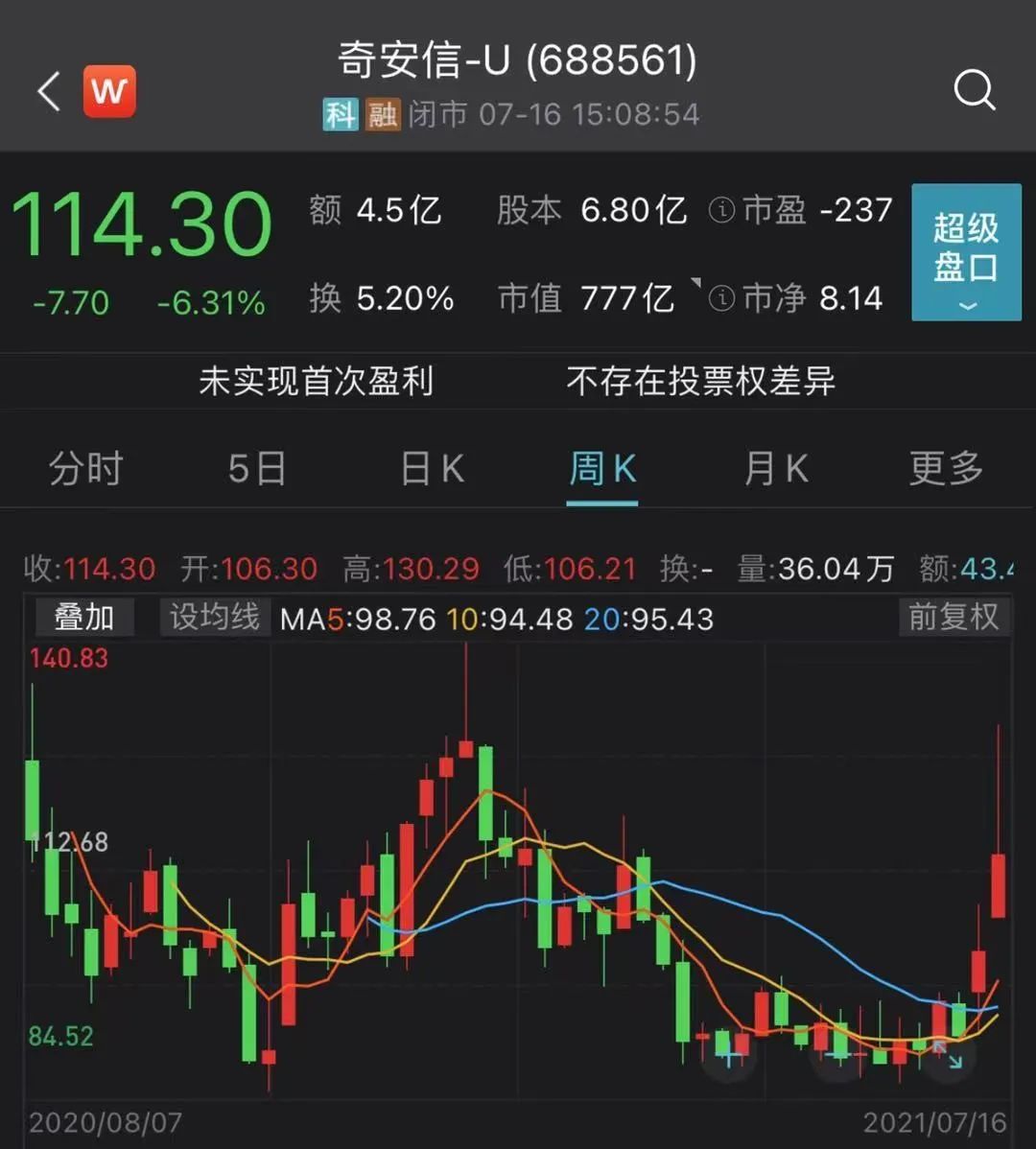Image resolution: width=1036 pixels, height=1149 pixels.
Task: Tap the 叠加 overlay button
Action: point(83,618)
